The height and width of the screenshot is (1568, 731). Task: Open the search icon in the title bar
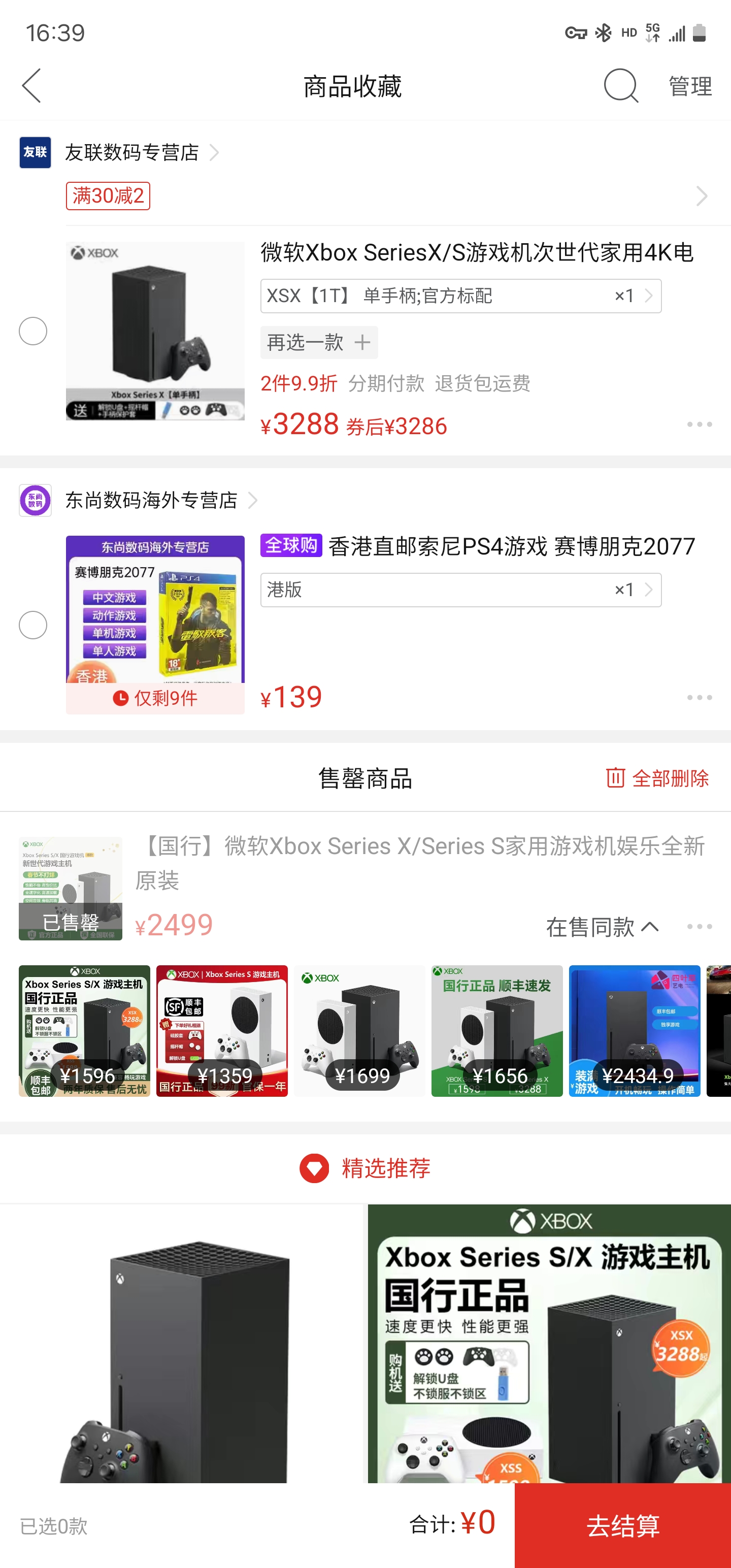pos(620,86)
